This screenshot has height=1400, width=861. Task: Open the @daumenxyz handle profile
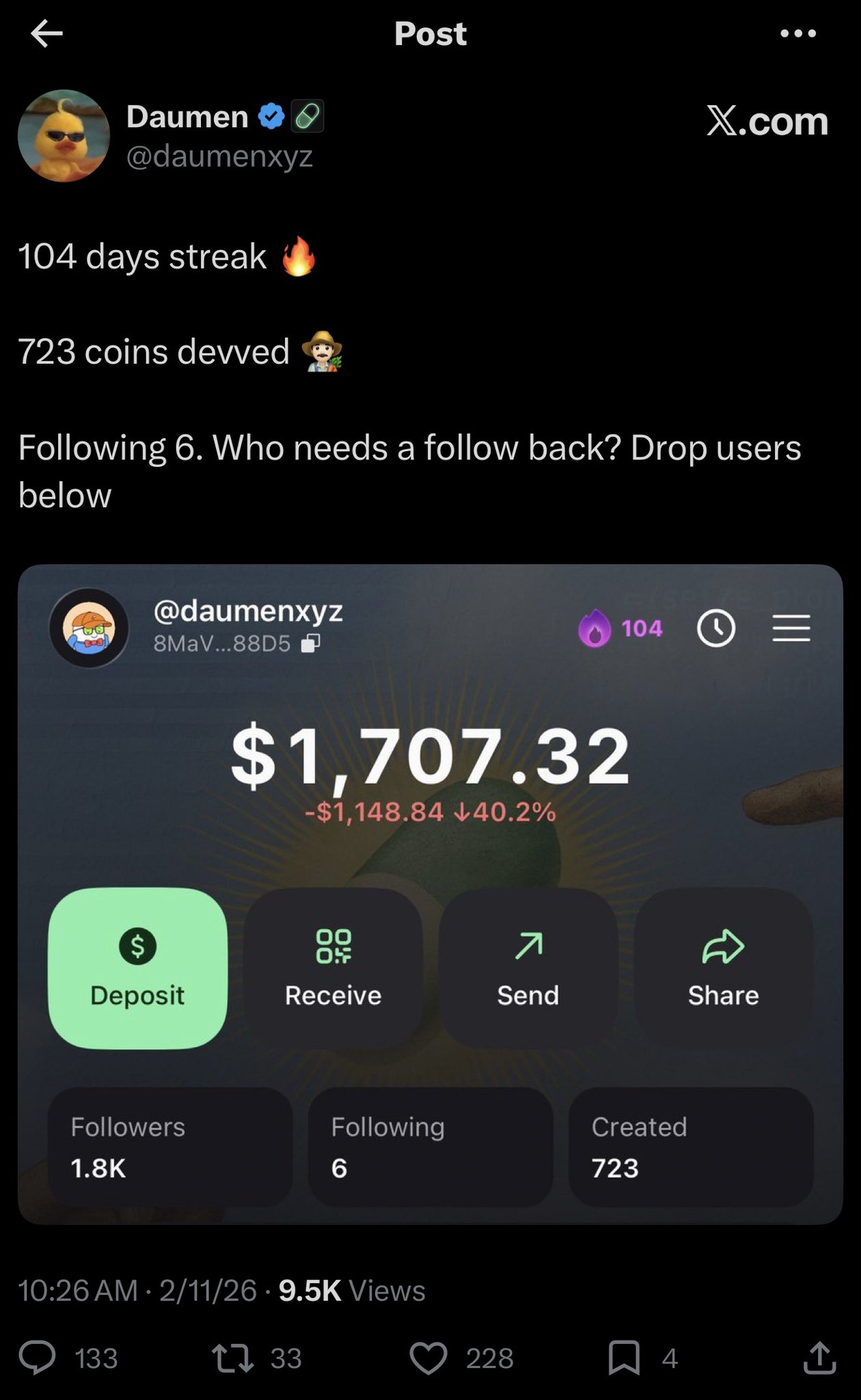click(219, 157)
